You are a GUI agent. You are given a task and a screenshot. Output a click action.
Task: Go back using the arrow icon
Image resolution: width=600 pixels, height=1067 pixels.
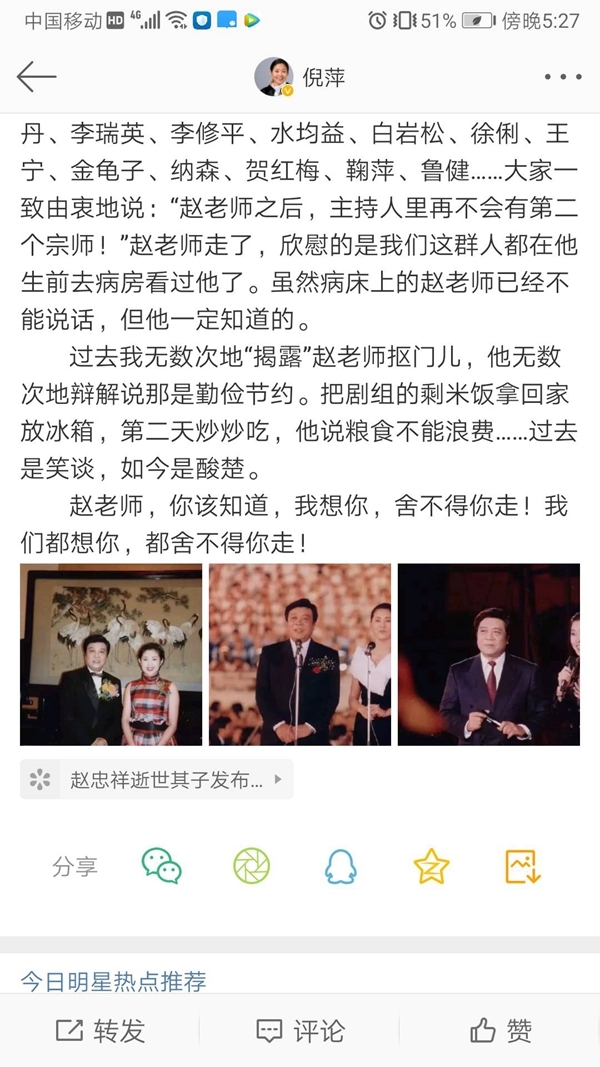pos(37,77)
